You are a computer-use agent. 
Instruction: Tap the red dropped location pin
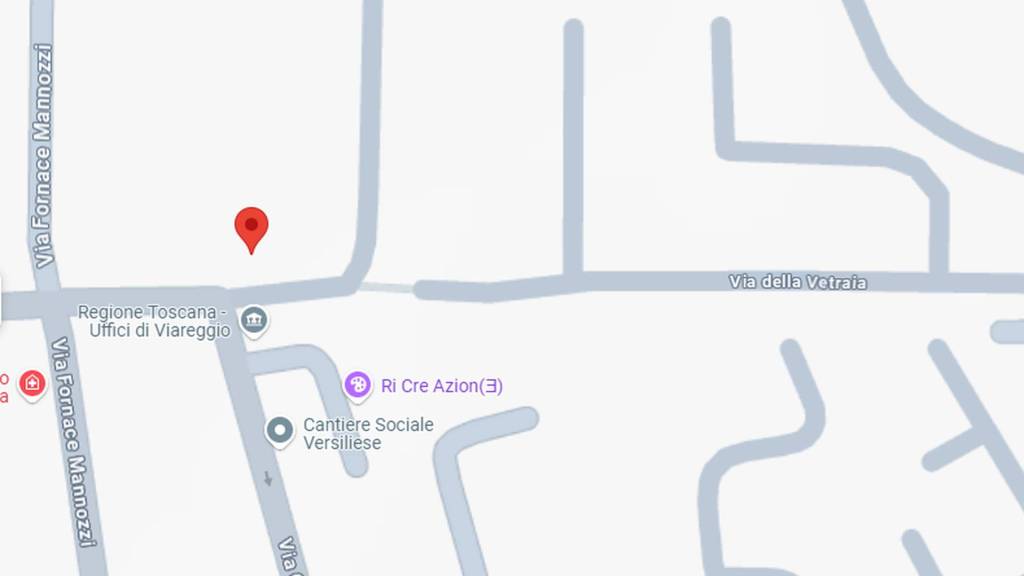pyautogui.click(x=251, y=227)
